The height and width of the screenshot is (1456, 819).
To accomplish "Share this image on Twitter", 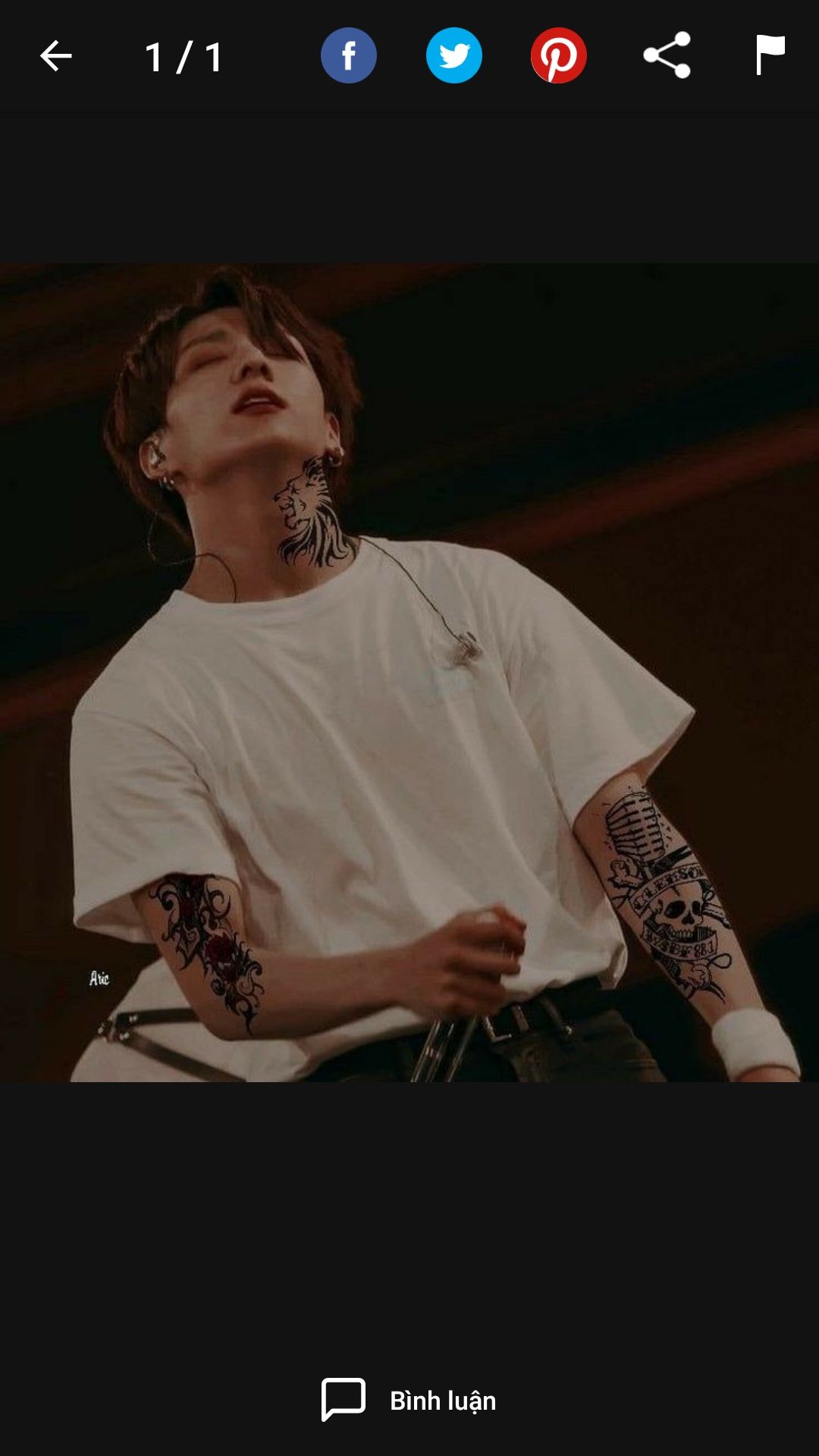I will click(x=453, y=55).
